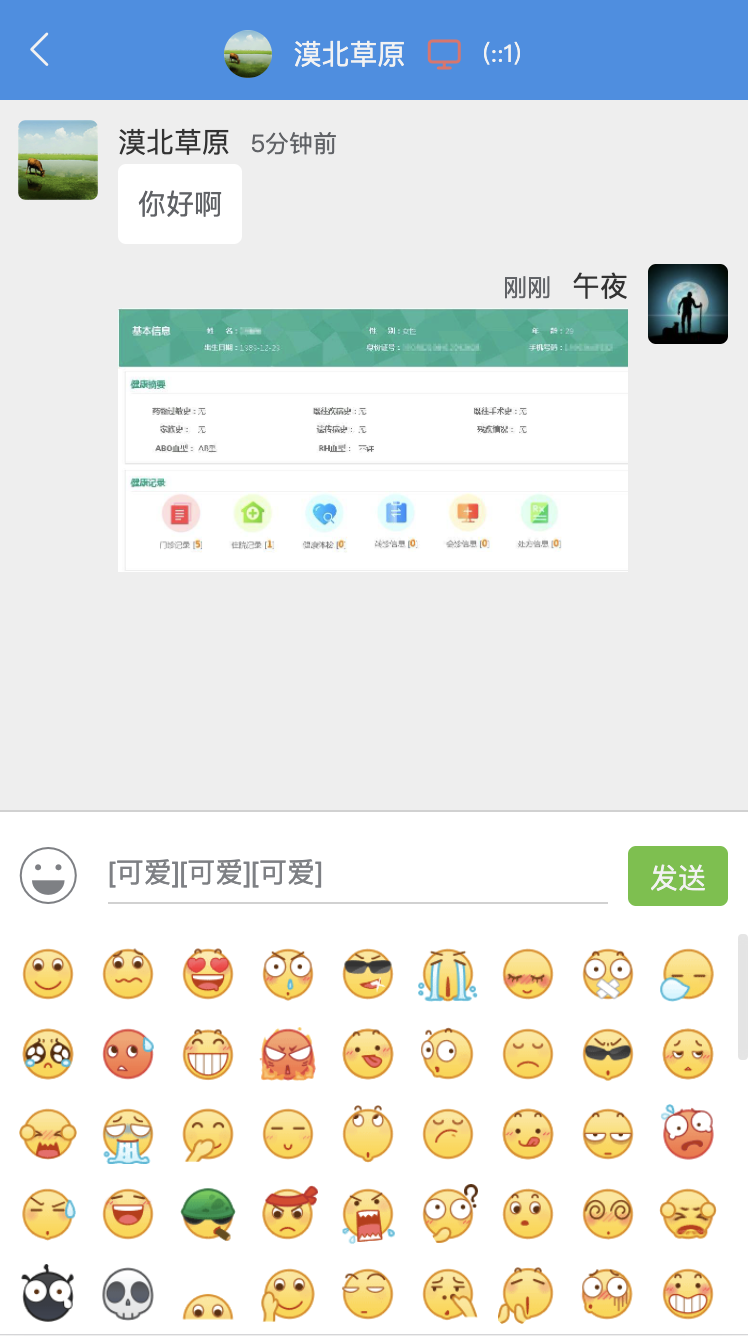748x1336 pixels.
Task: Insert the angry flaming red emoji
Action: coord(288,1054)
